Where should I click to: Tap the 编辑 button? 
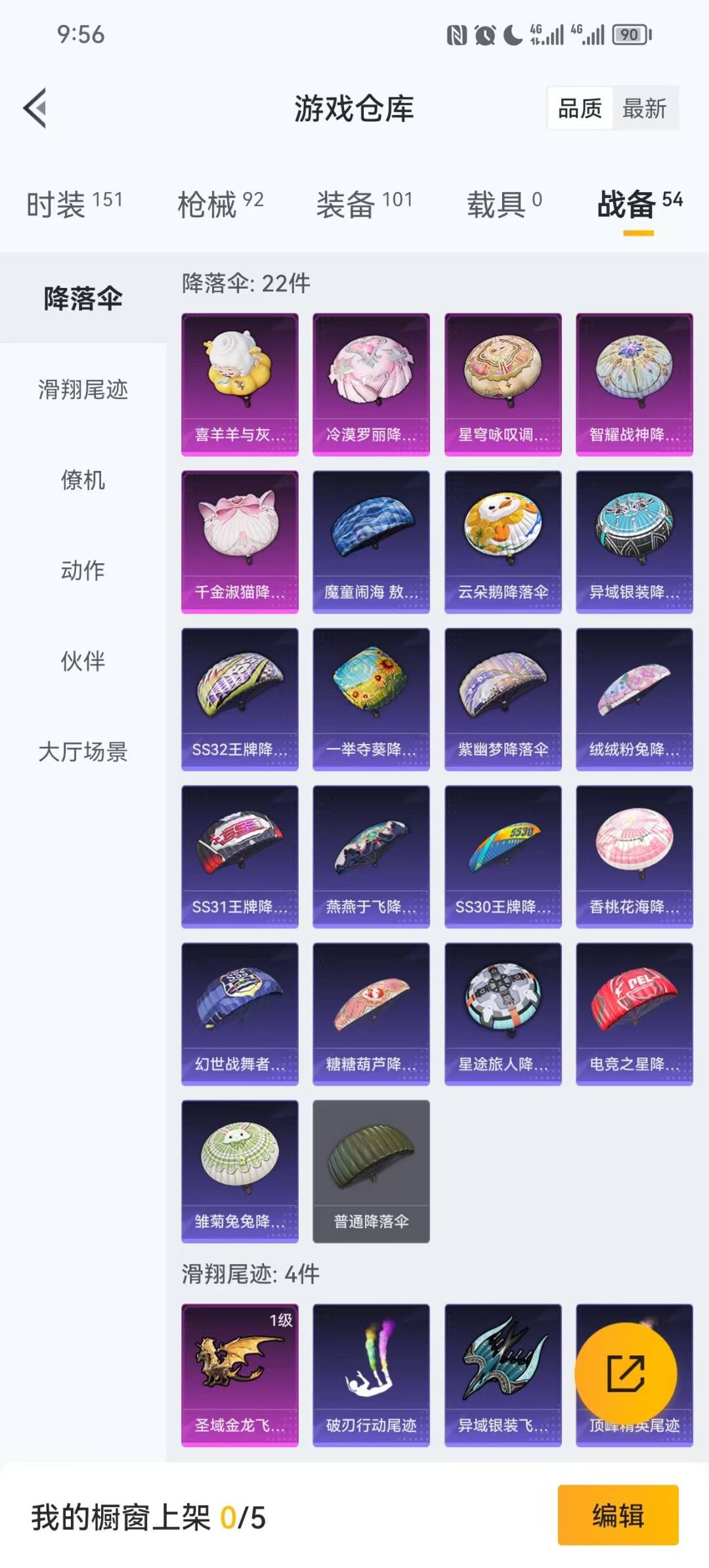click(618, 1516)
